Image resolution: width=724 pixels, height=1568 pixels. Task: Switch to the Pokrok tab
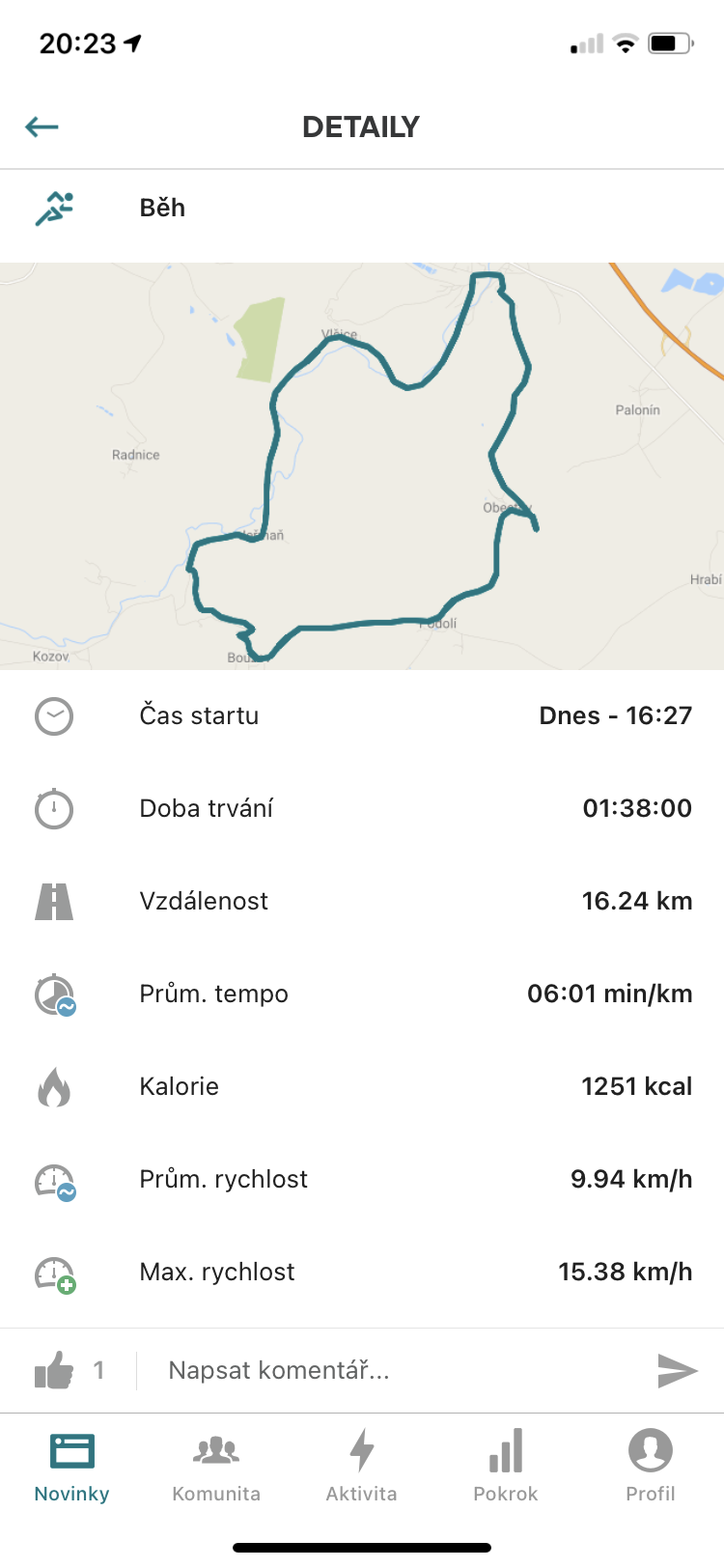click(x=506, y=1467)
